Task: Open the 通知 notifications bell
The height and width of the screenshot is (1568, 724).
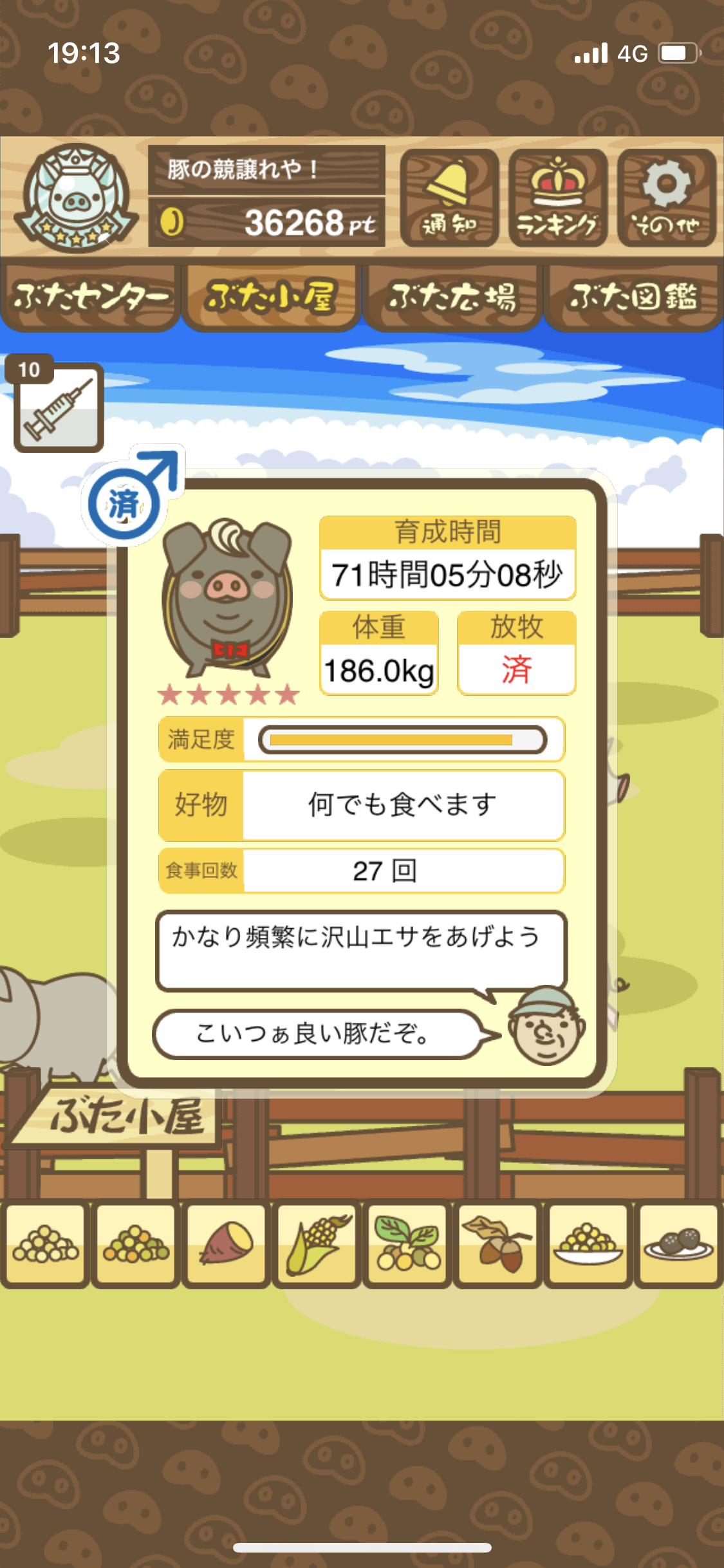Action: click(x=449, y=198)
